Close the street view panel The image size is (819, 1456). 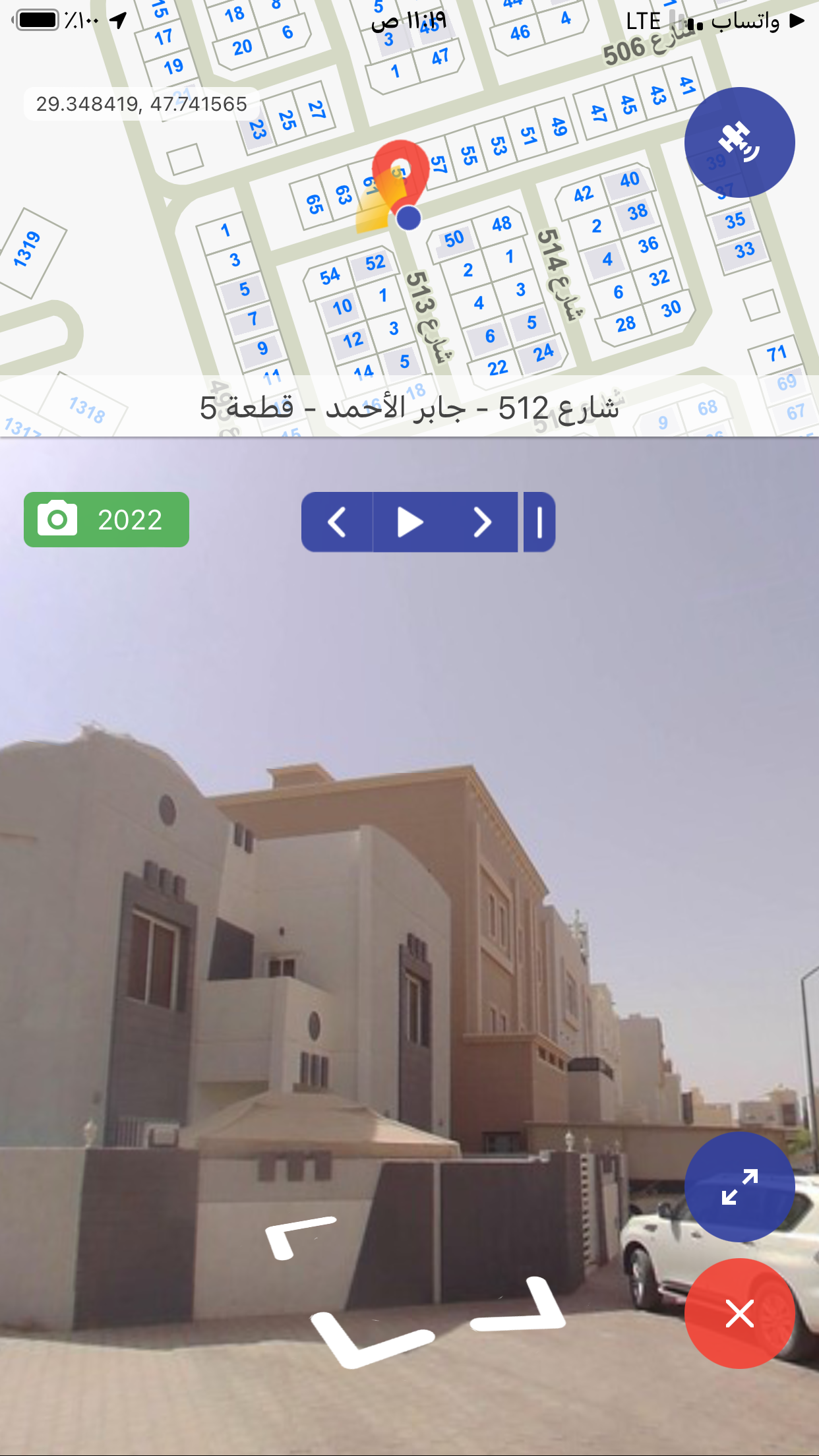pos(739,1314)
